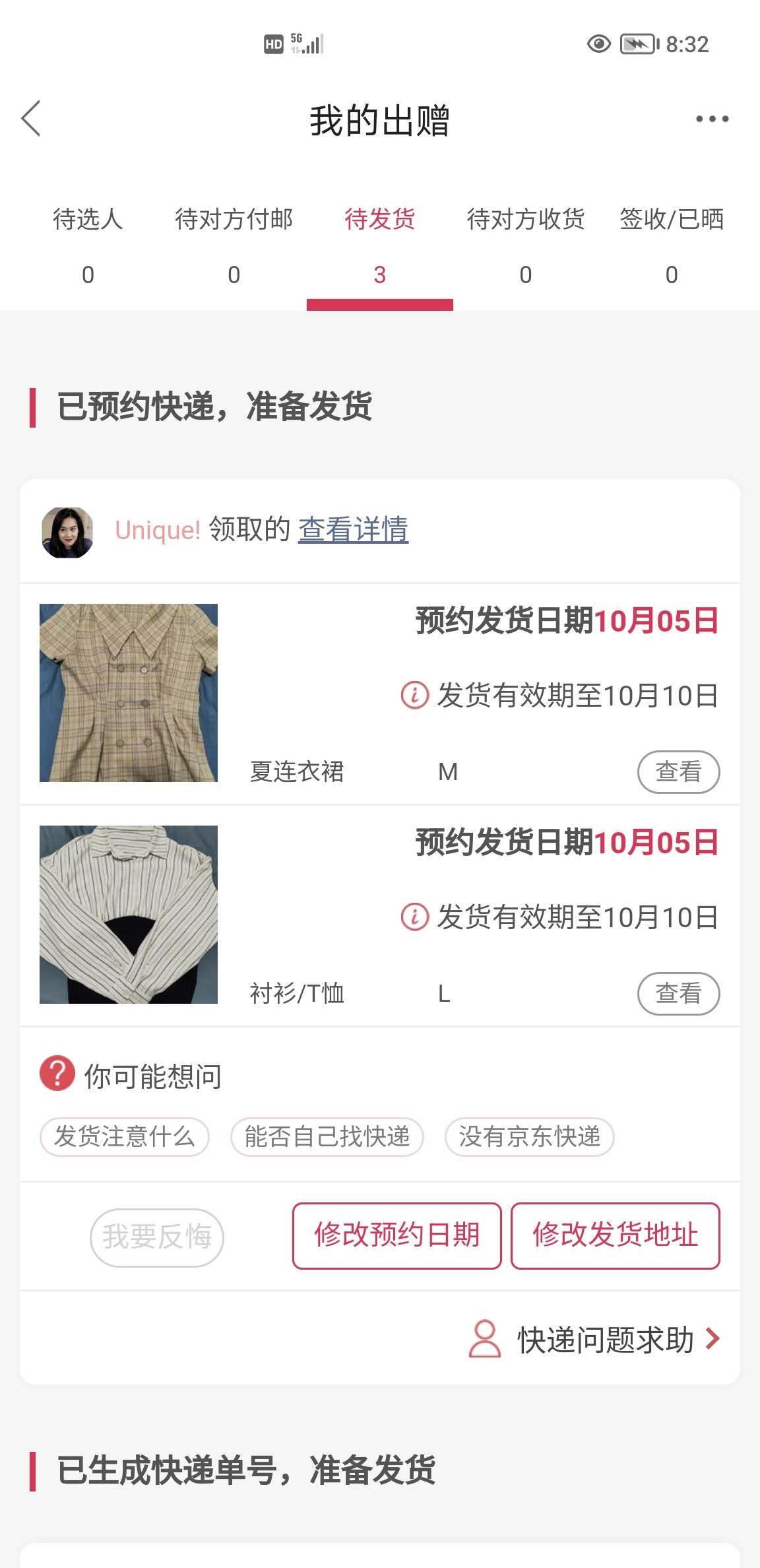Tap 查看 for the 夏连衣裙 item
The height and width of the screenshot is (1568, 760).
(678, 771)
